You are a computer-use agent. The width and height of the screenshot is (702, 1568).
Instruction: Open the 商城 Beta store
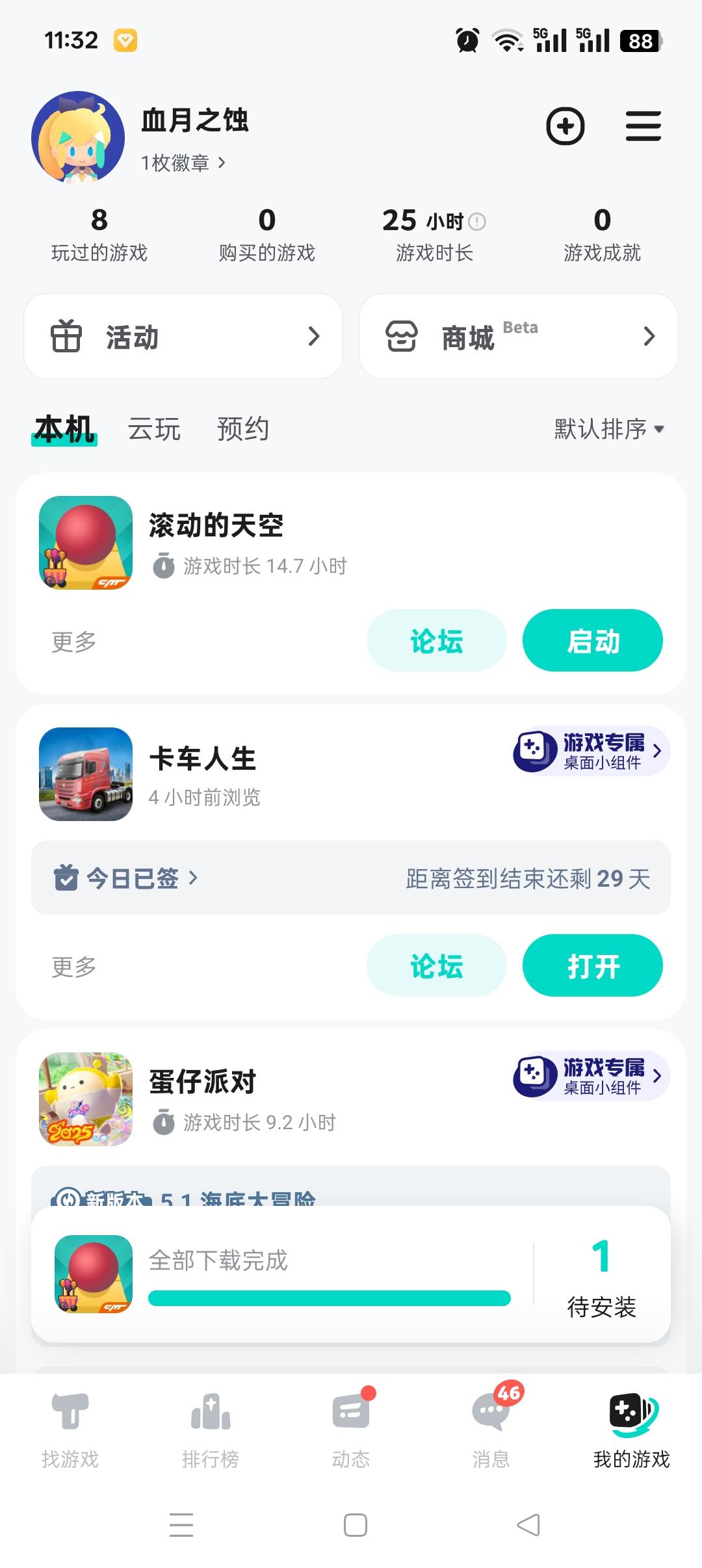click(518, 336)
